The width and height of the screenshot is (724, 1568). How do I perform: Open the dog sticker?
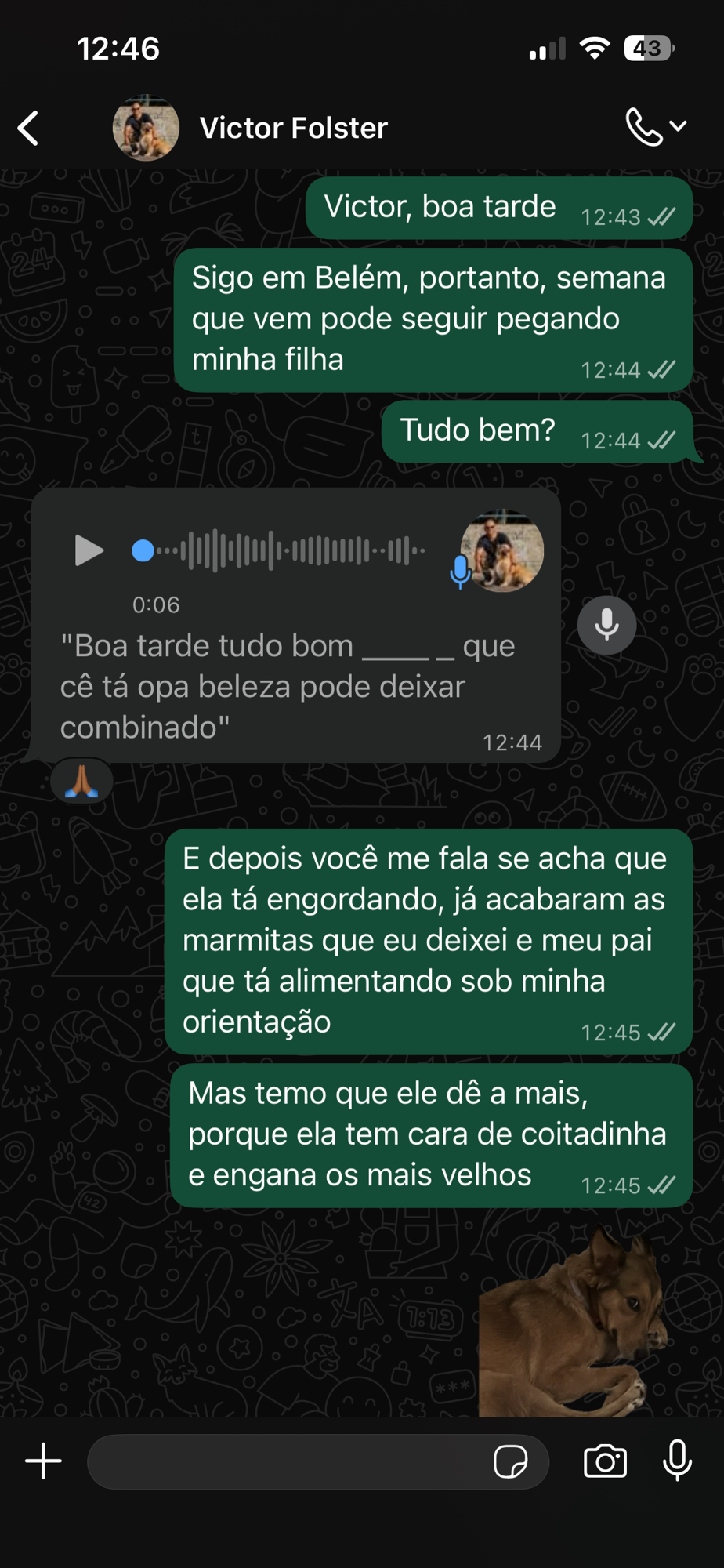pyautogui.click(x=576, y=1323)
